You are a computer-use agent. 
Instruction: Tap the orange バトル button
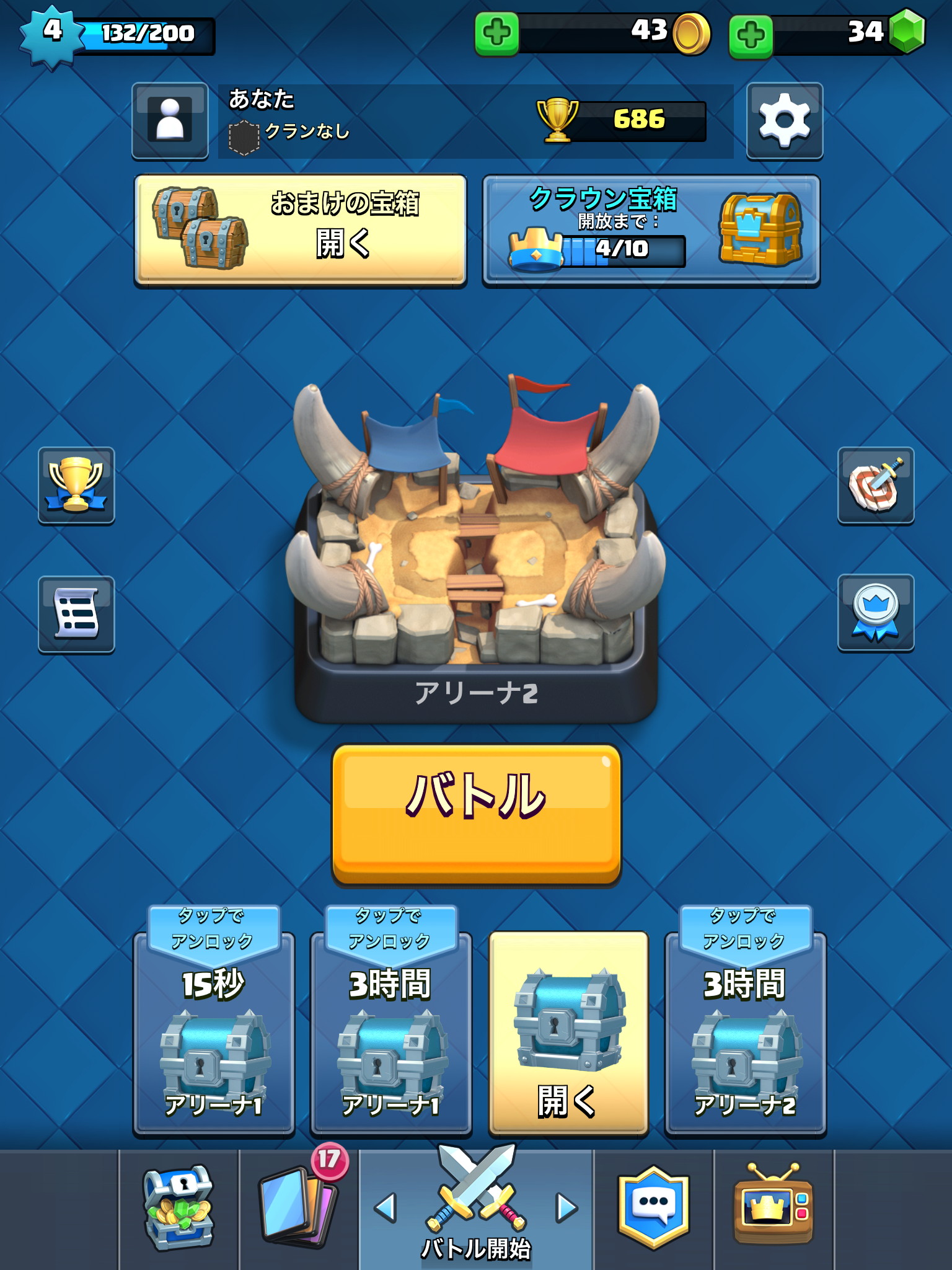click(x=476, y=814)
